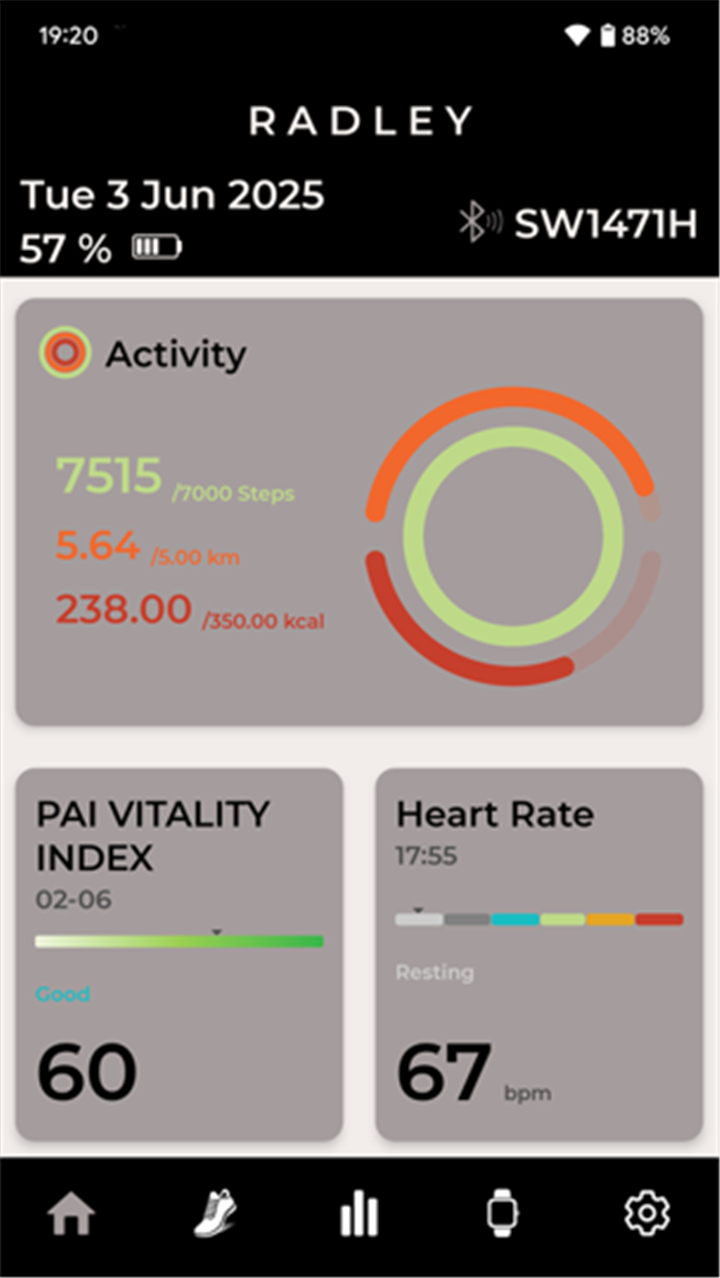Open the Activity card
The height and width of the screenshot is (1278, 720).
[x=359, y=512]
